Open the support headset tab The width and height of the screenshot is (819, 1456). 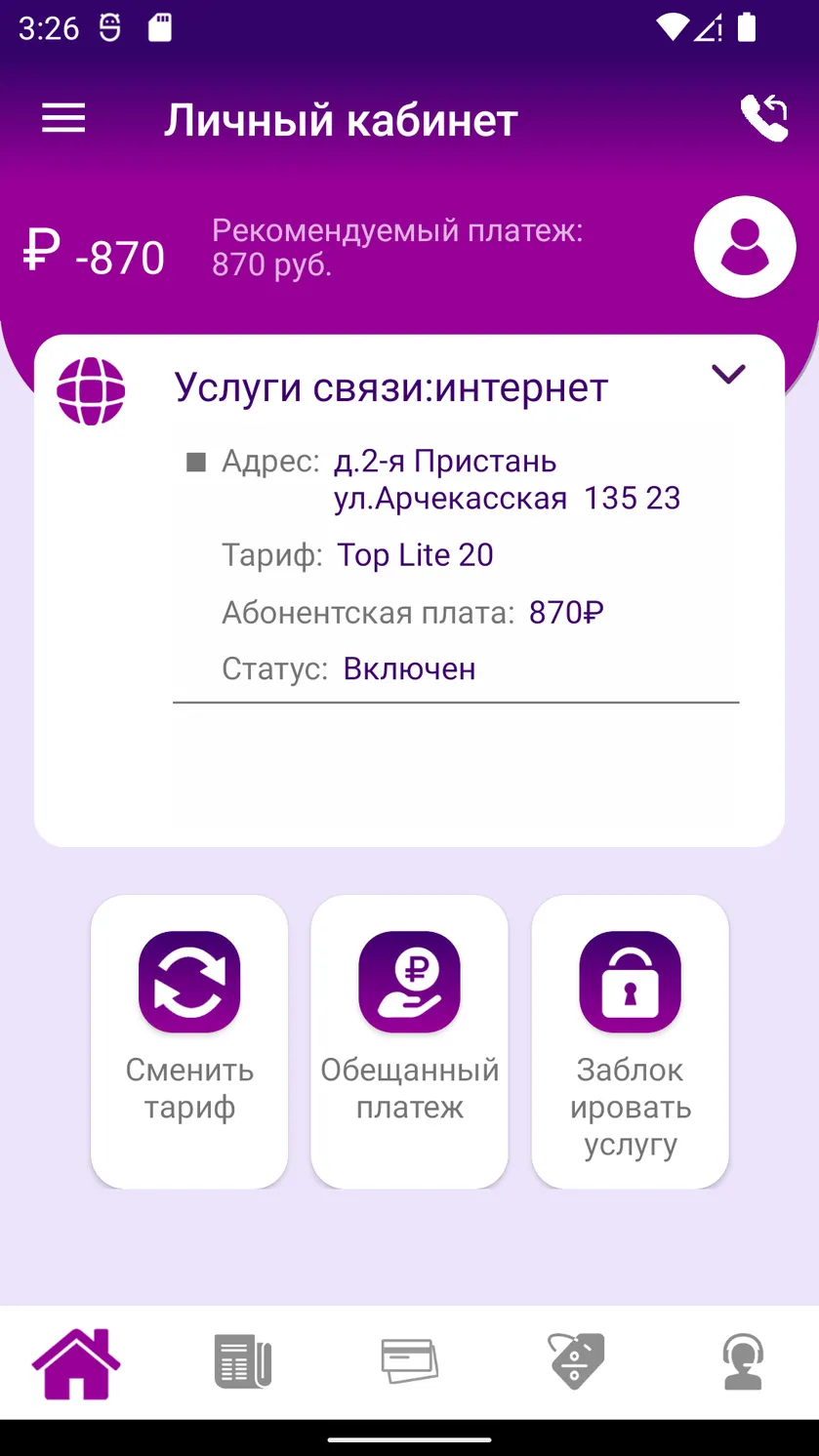tap(743, 1361)
